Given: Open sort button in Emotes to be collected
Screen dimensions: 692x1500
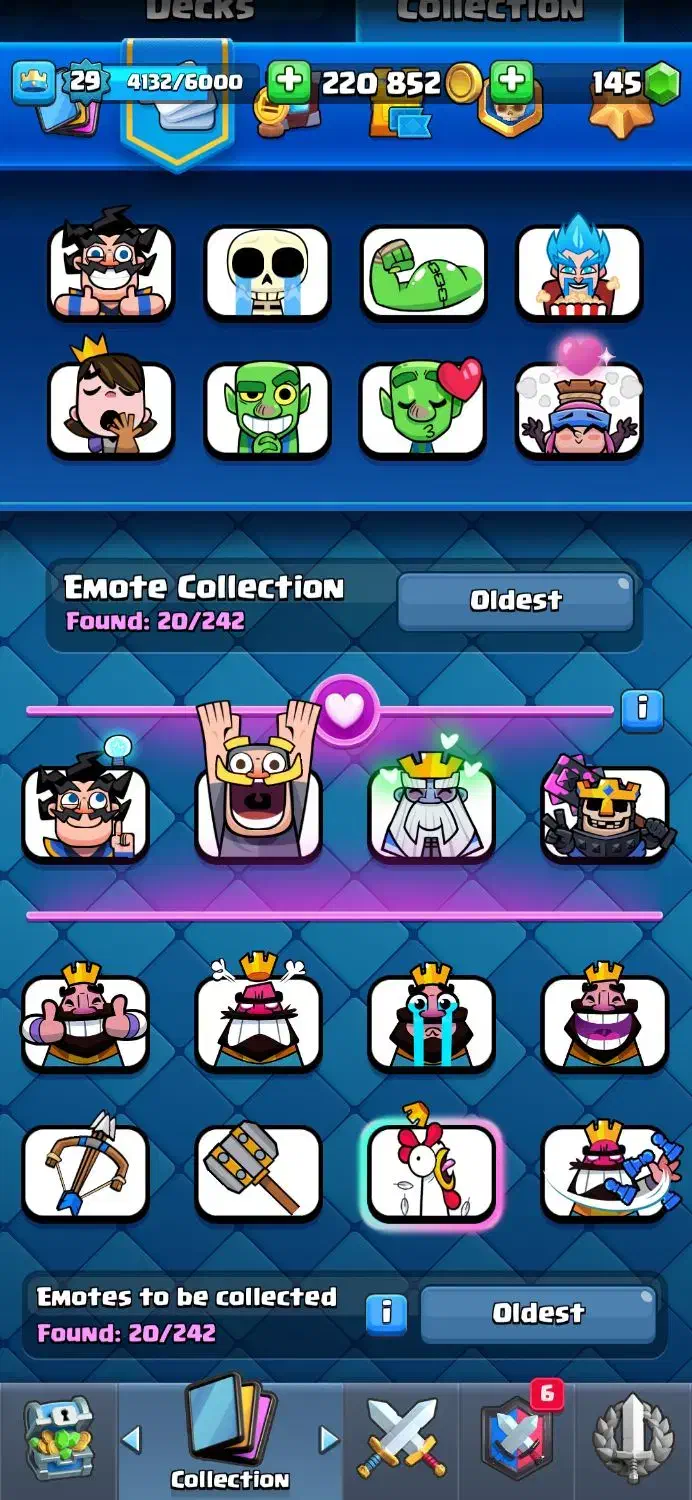Looking at the screenshot, I should click(538, 1312).
